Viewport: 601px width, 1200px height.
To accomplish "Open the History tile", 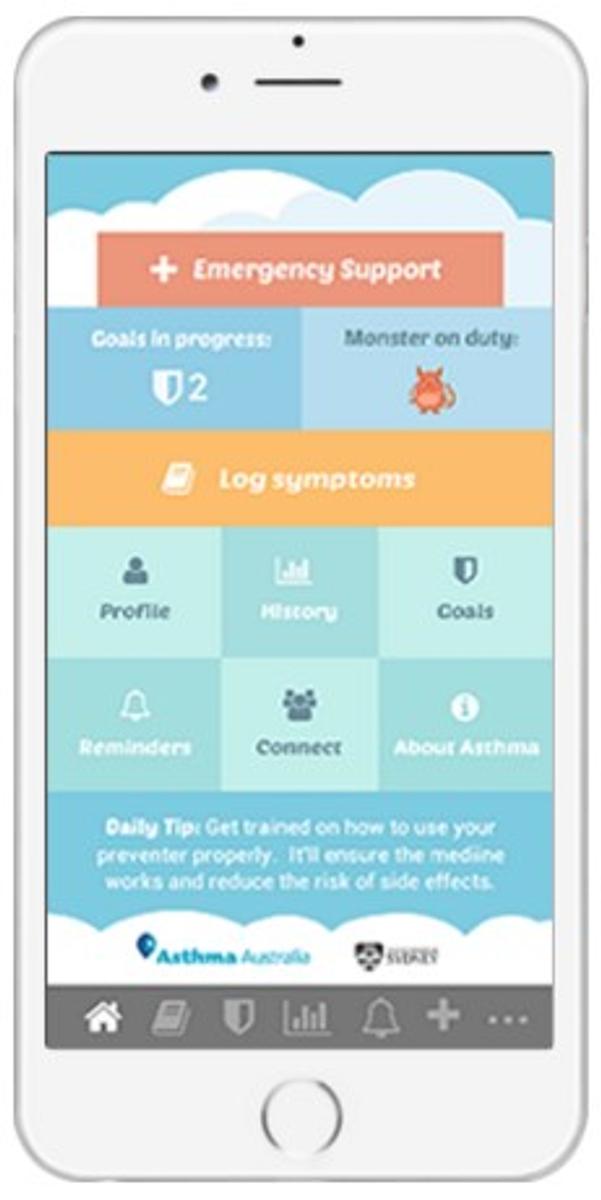I will 299,591.
